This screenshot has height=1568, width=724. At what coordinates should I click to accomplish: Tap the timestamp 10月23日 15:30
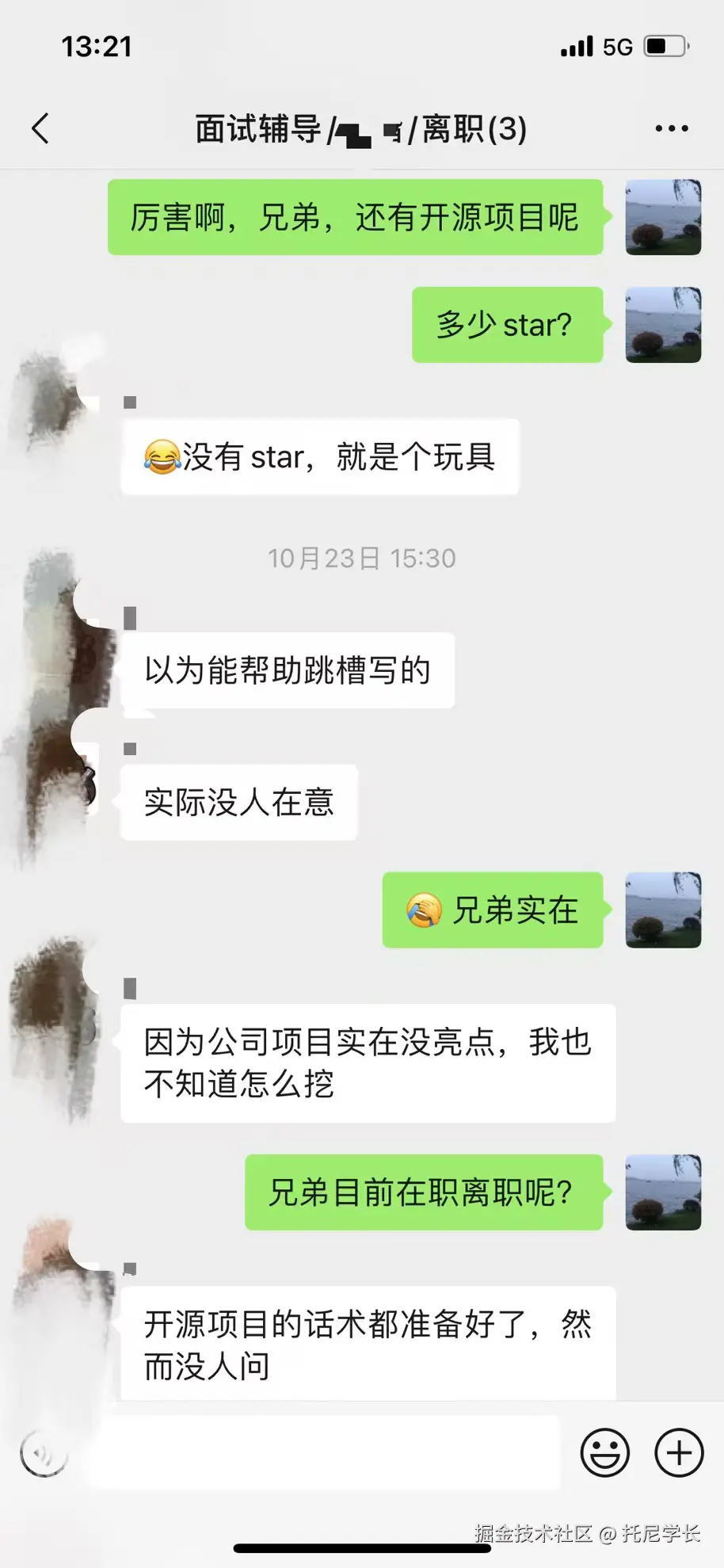[x=361, y=558]
